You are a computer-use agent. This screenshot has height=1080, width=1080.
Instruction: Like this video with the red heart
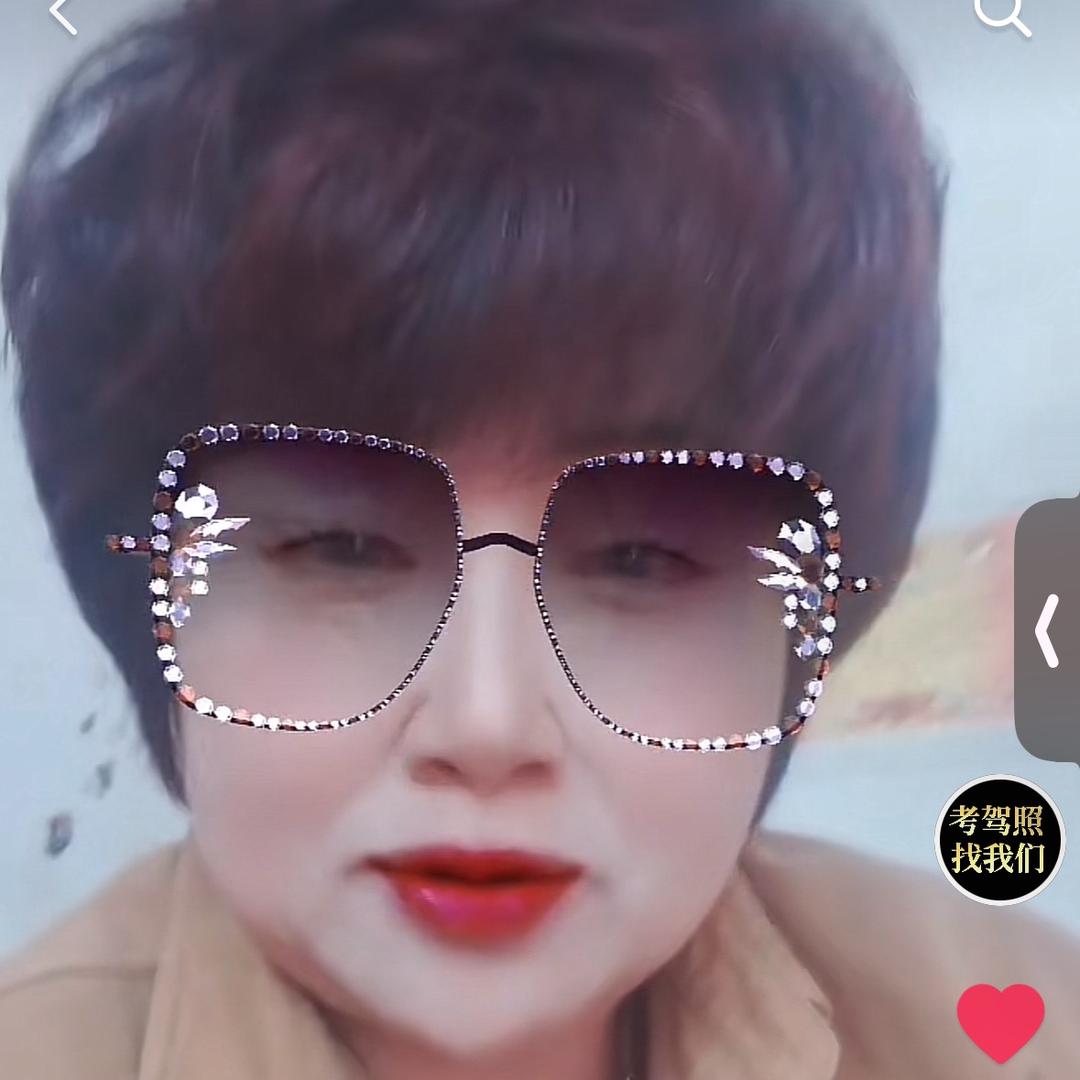point(1000,1020)
